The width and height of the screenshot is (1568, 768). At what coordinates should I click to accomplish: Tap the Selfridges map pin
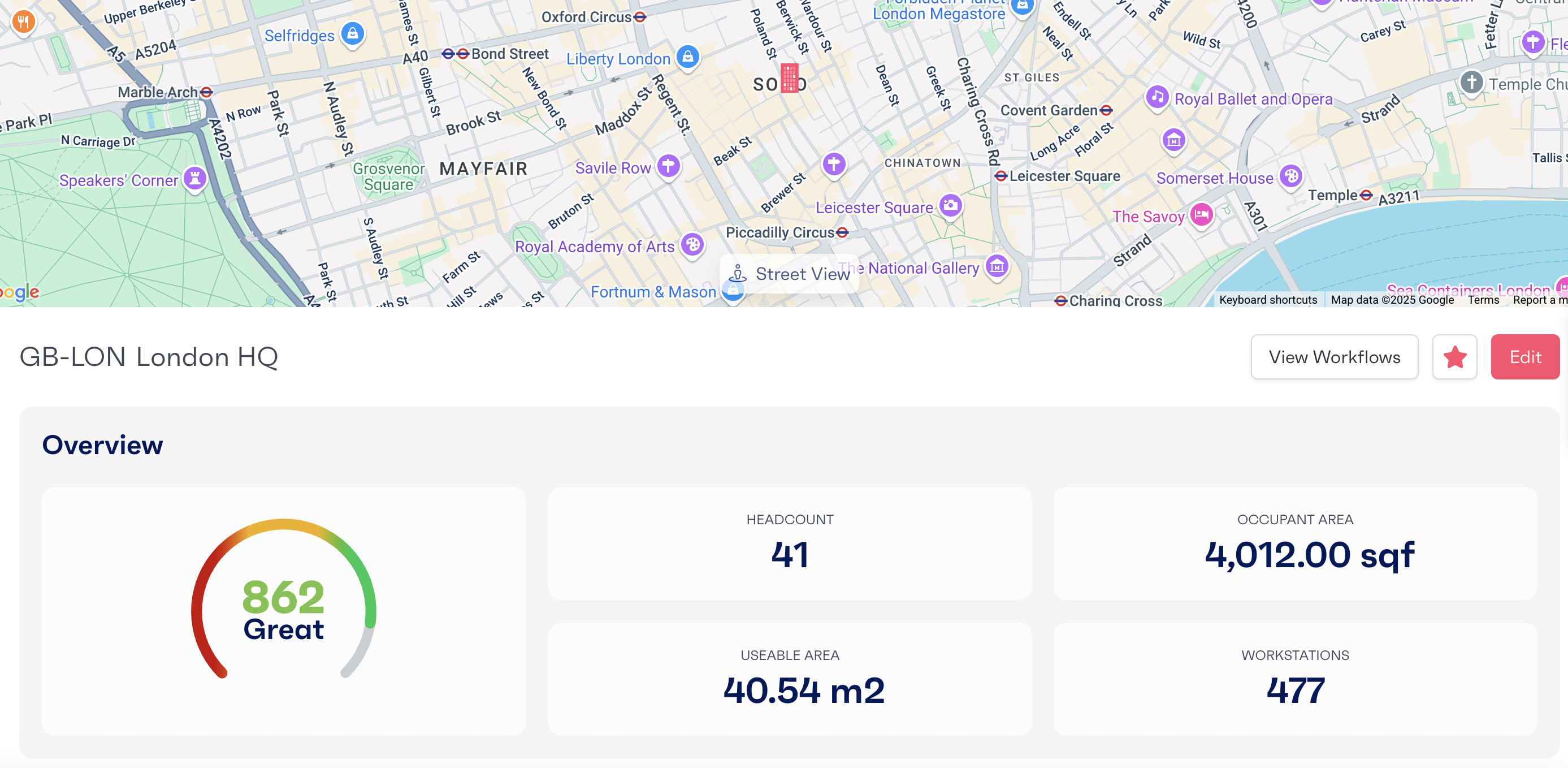tap(353, 33)
